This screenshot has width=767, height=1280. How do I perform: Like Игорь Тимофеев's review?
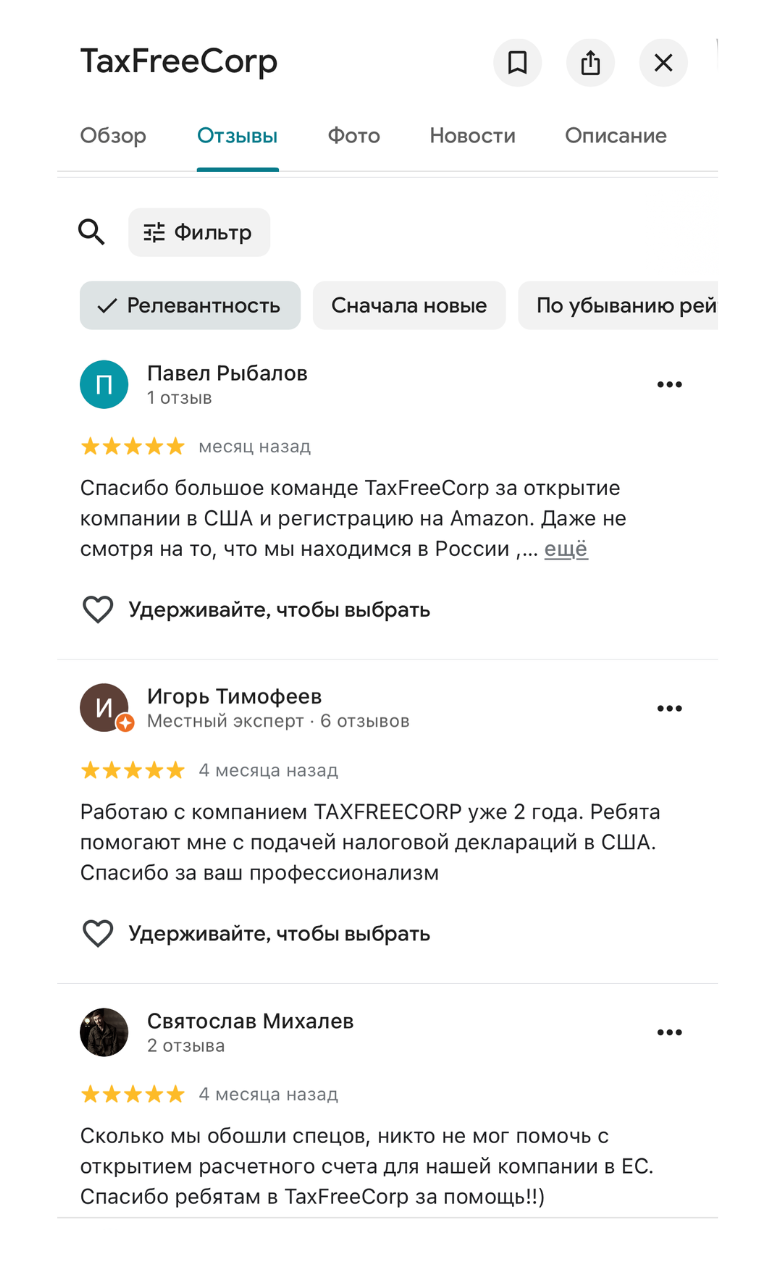(98, 934)
